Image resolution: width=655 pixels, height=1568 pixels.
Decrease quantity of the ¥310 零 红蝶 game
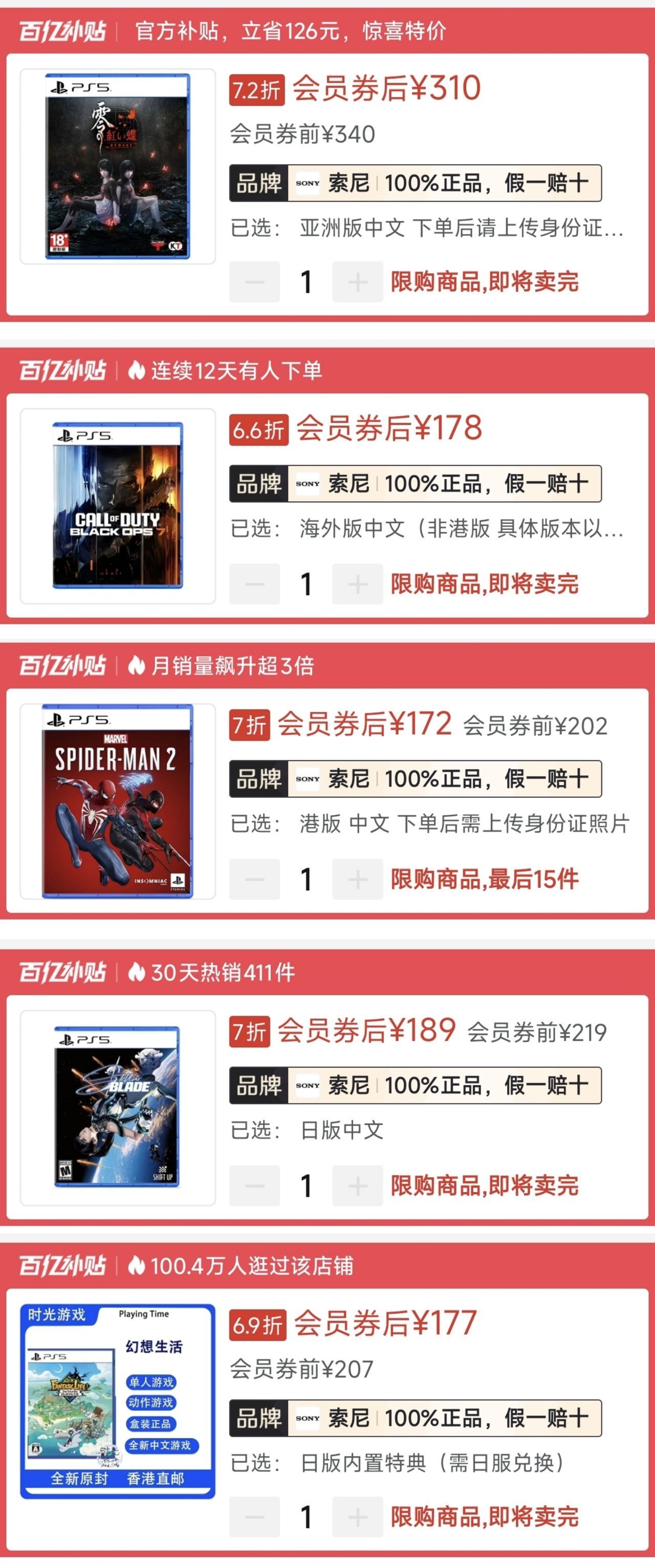255,282
